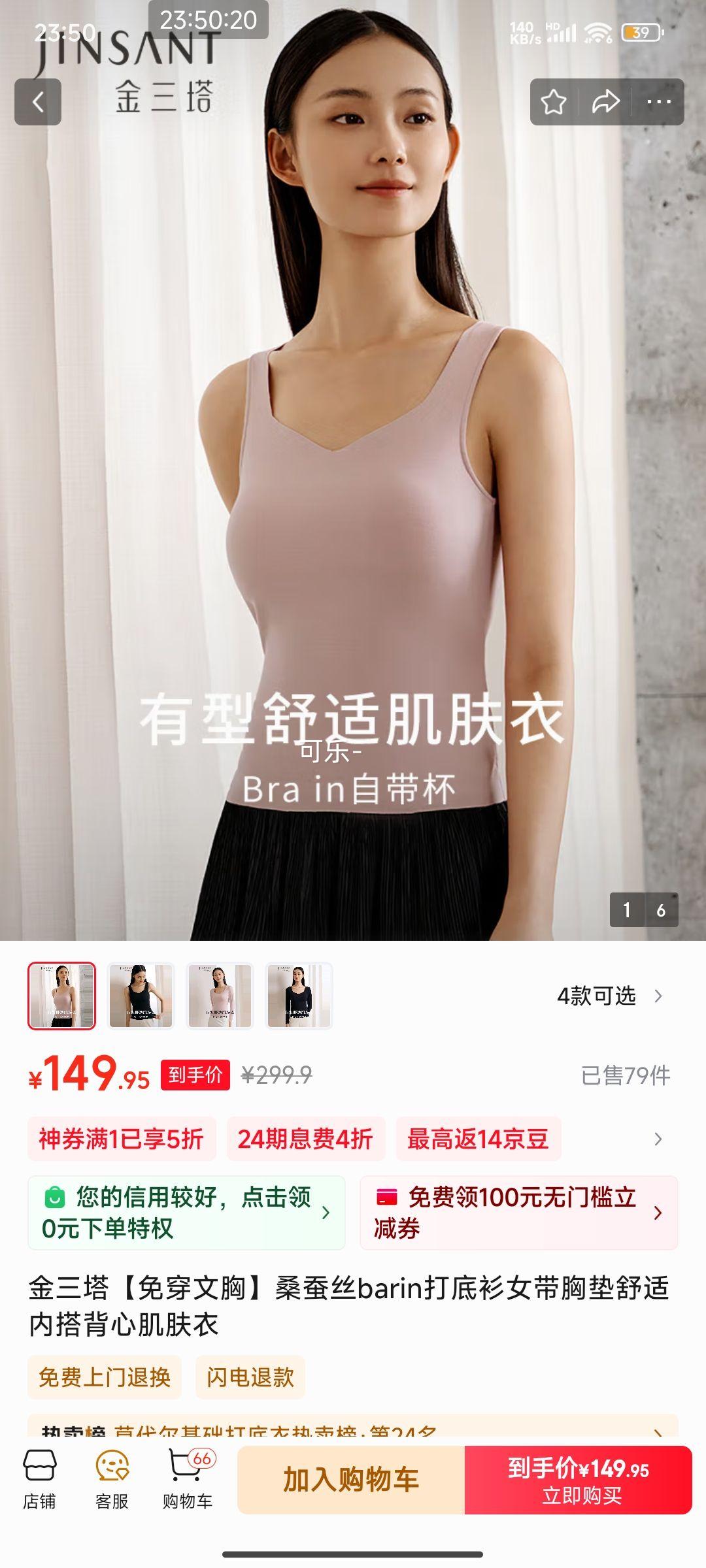Tap 加入购物车 to add to cart
Screen dimensions: 706x1568
coord(351,1480)
